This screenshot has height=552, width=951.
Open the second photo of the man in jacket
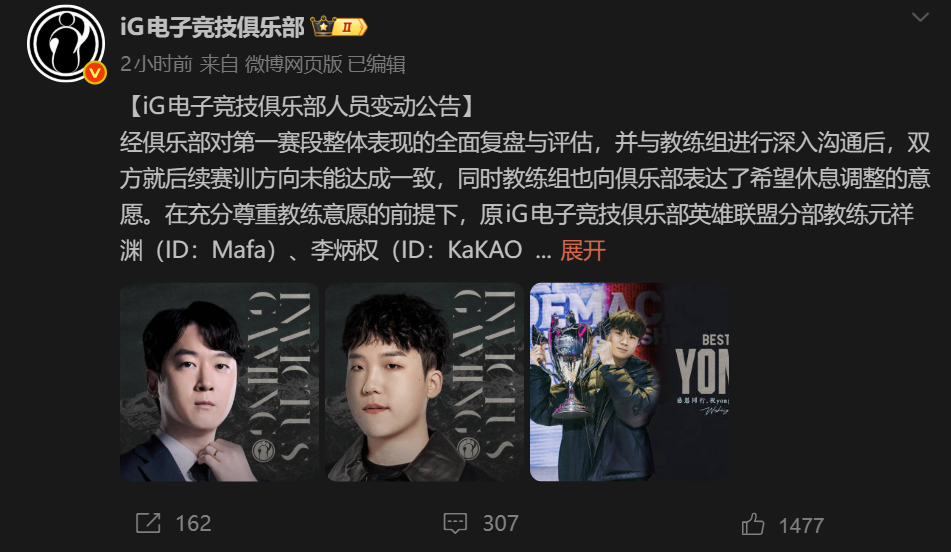424,381
